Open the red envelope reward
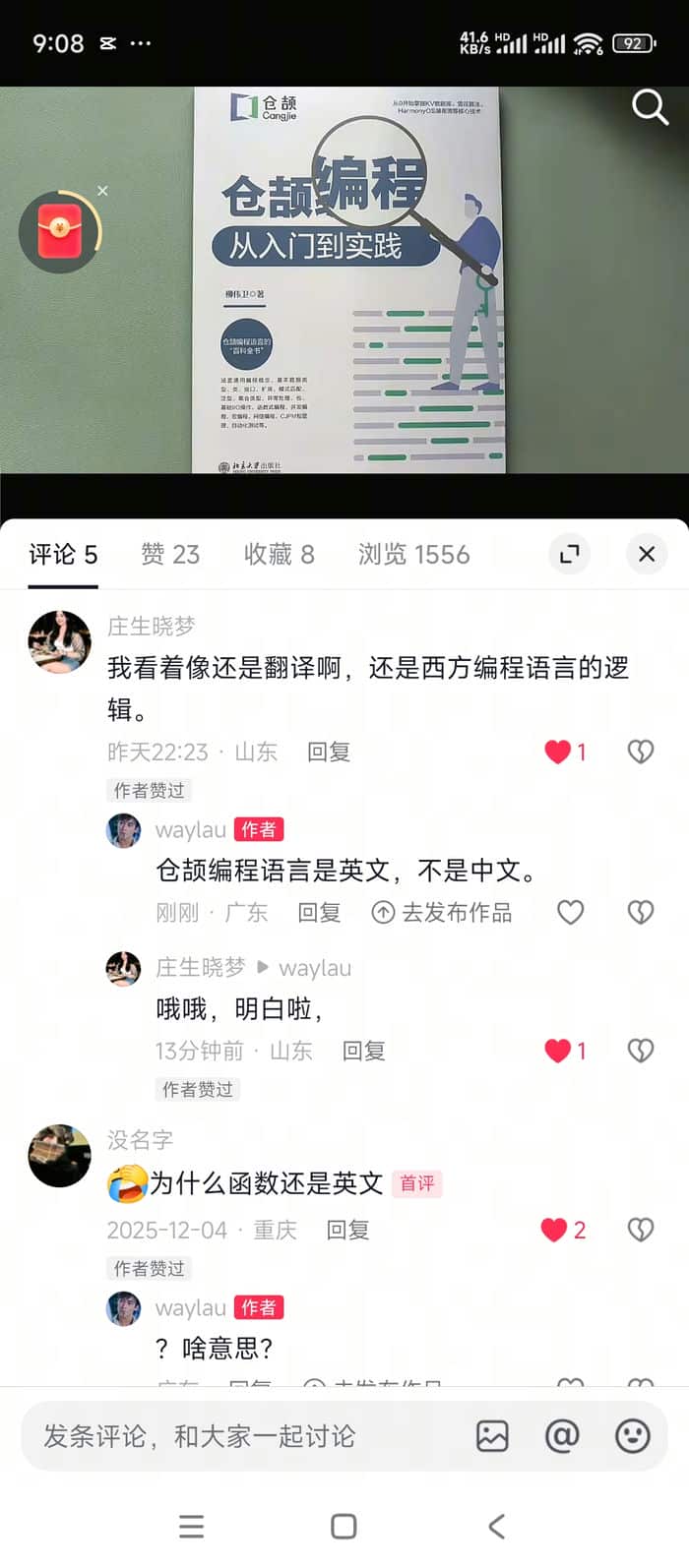This screenshot has width=689, height=1568. 59,232
